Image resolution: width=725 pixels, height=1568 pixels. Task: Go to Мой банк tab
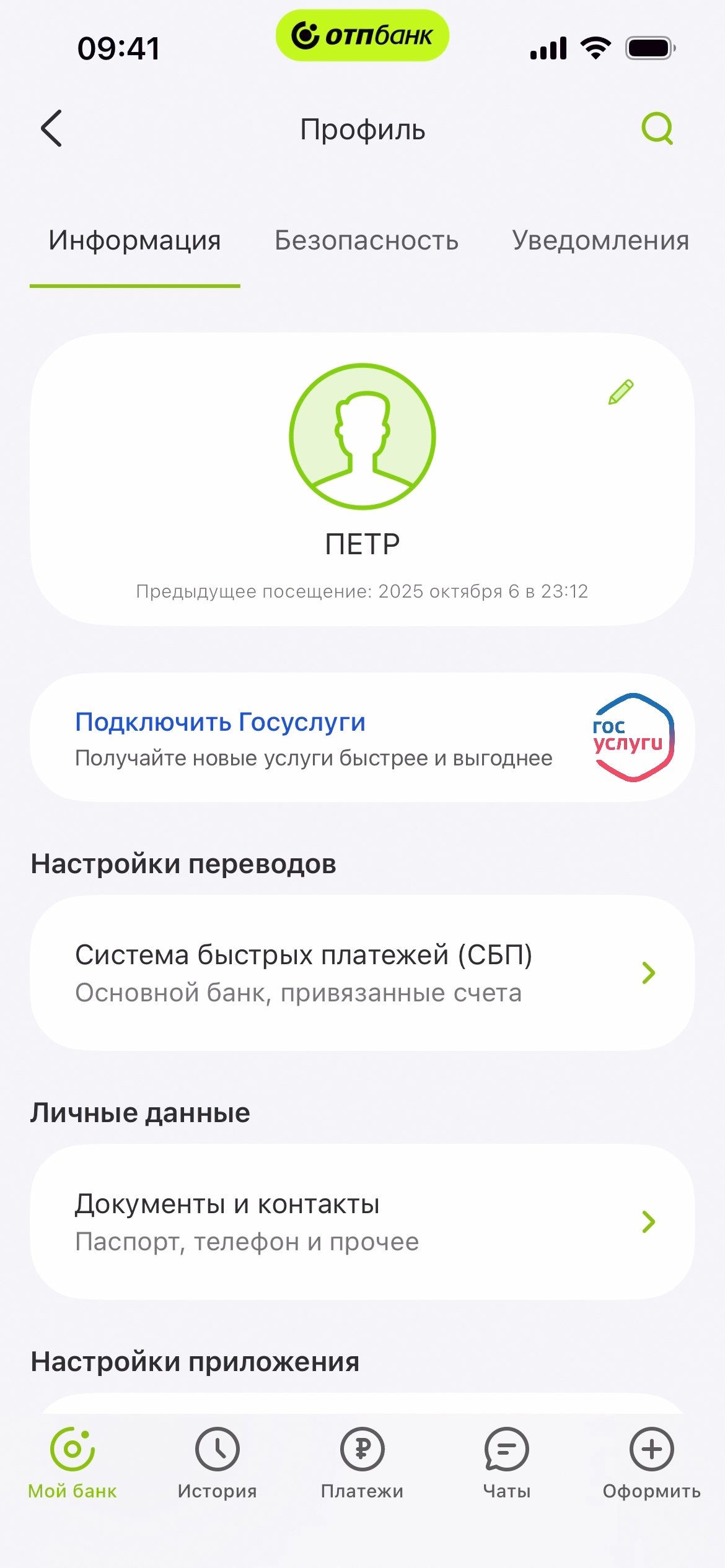[72, 1463]
